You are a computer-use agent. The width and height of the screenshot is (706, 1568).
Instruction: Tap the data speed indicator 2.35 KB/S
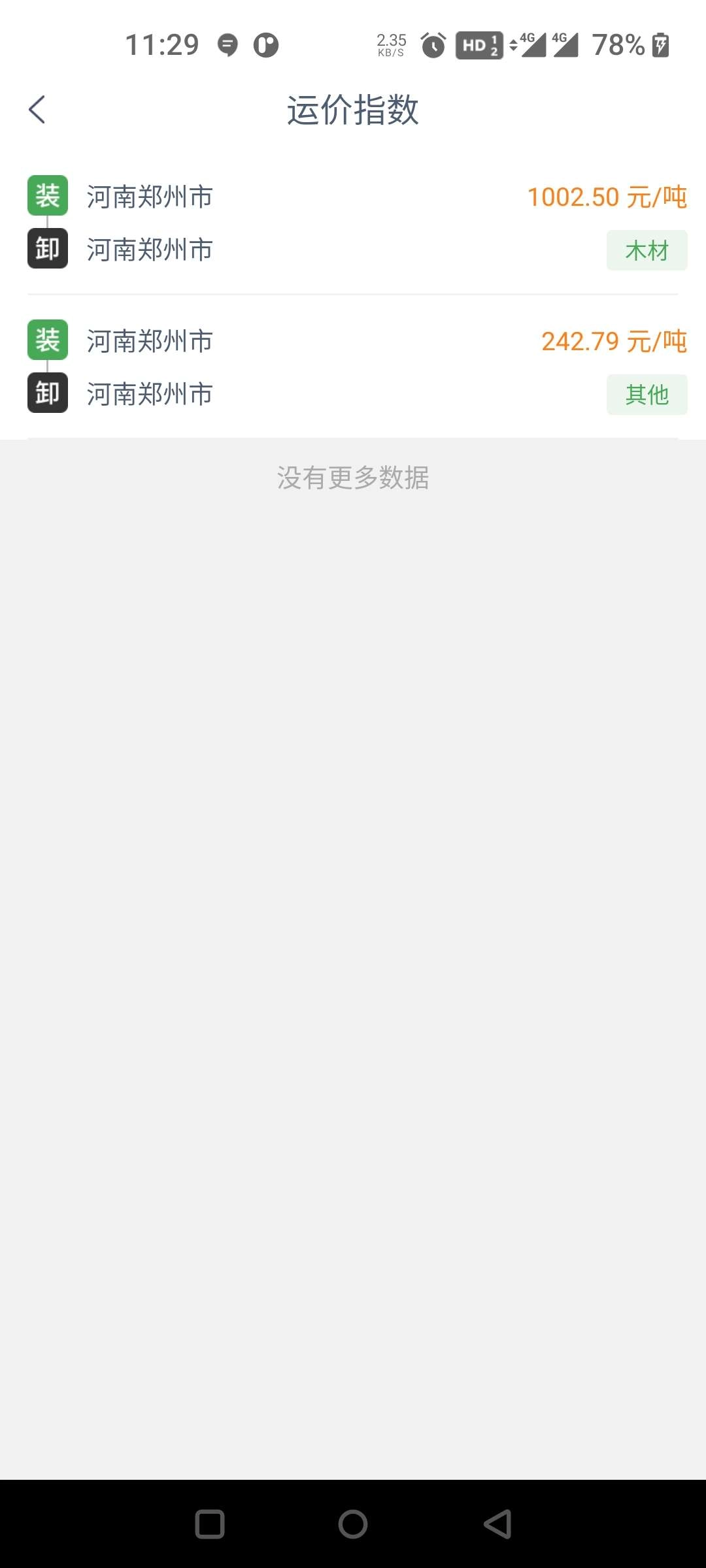(390, 43)
